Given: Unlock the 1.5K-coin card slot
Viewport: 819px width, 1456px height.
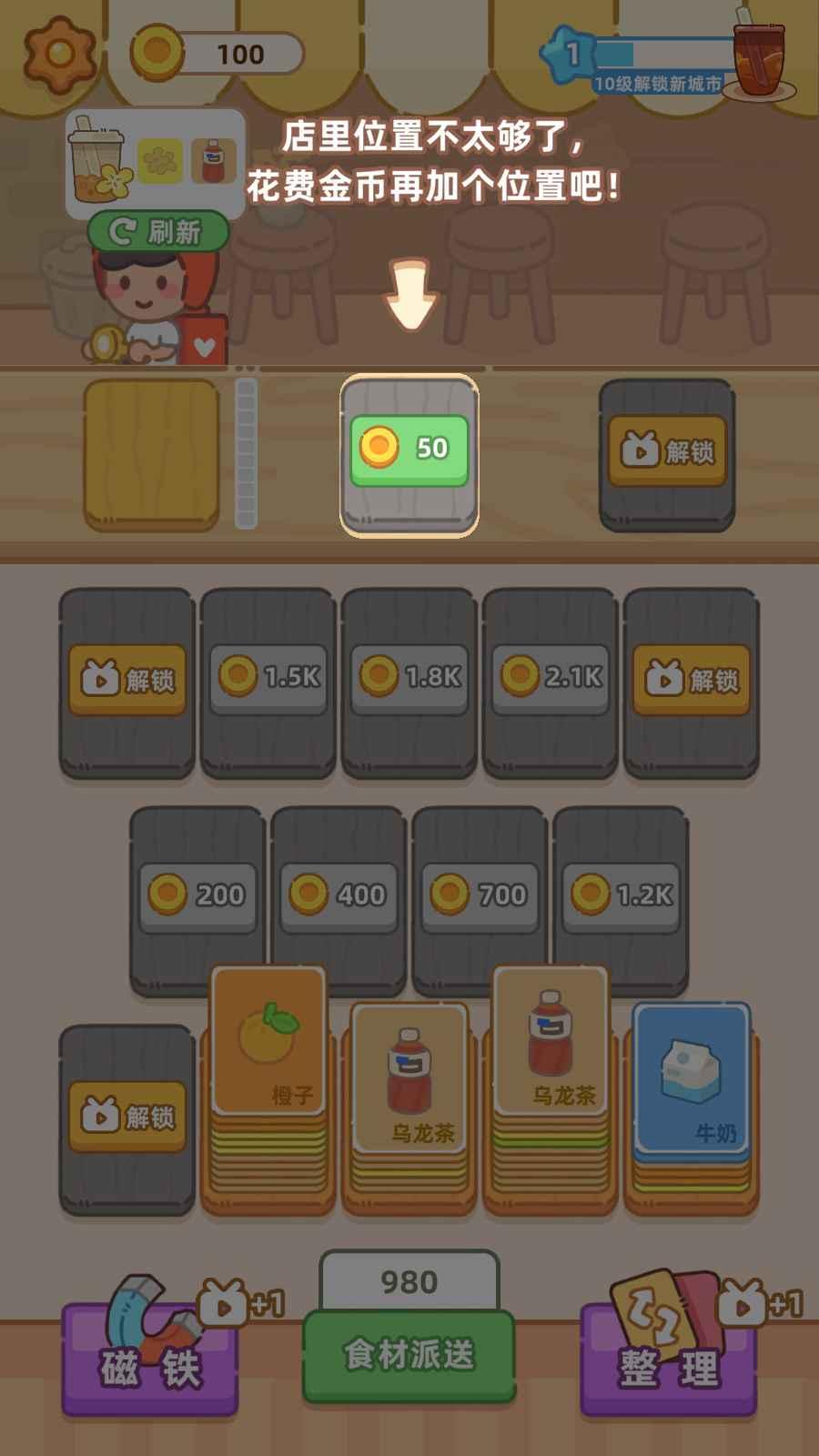Looking at the screenshot, I should (x=268, y=678).
